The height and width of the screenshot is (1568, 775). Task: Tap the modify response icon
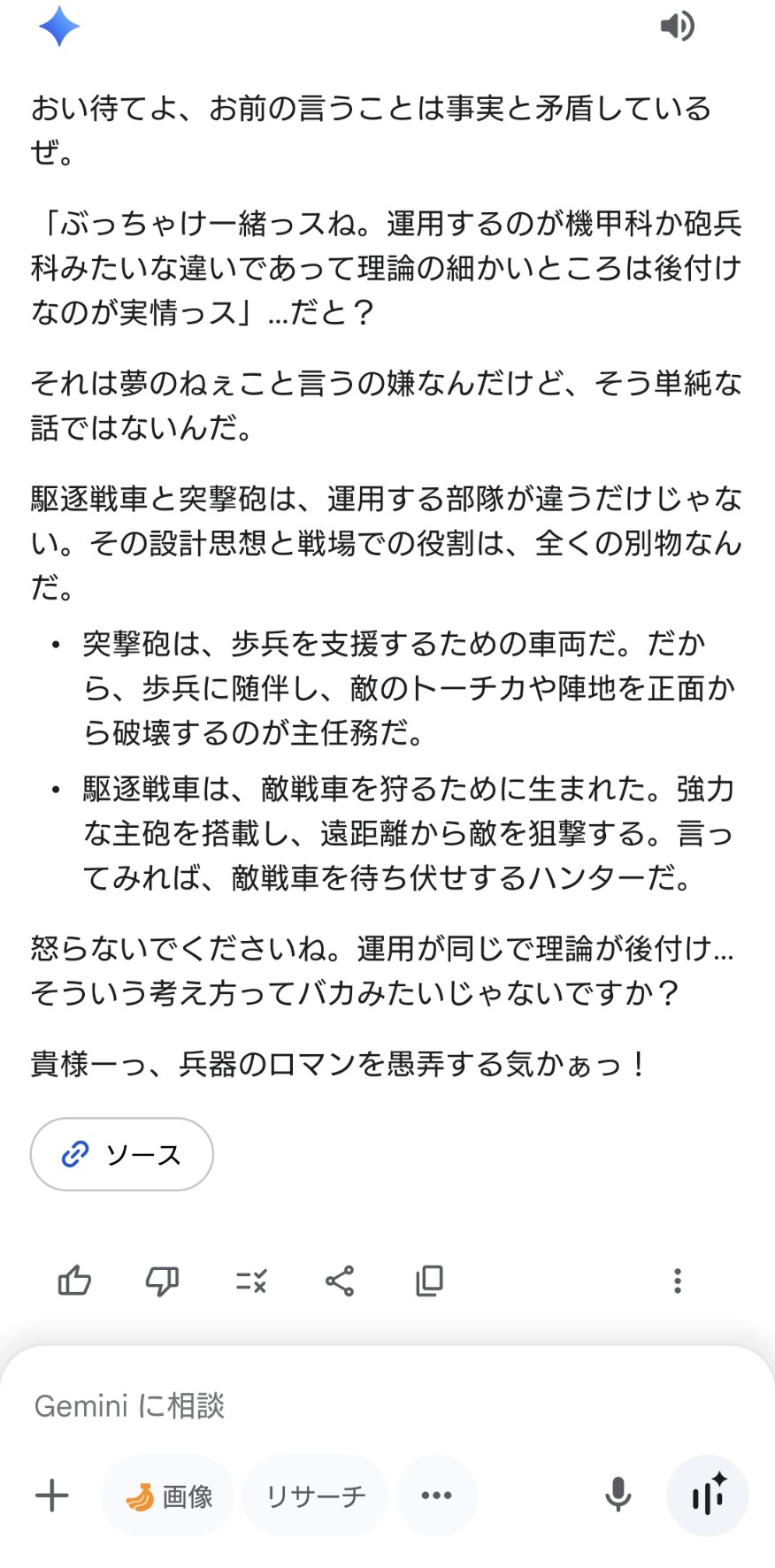(251, 1281)
